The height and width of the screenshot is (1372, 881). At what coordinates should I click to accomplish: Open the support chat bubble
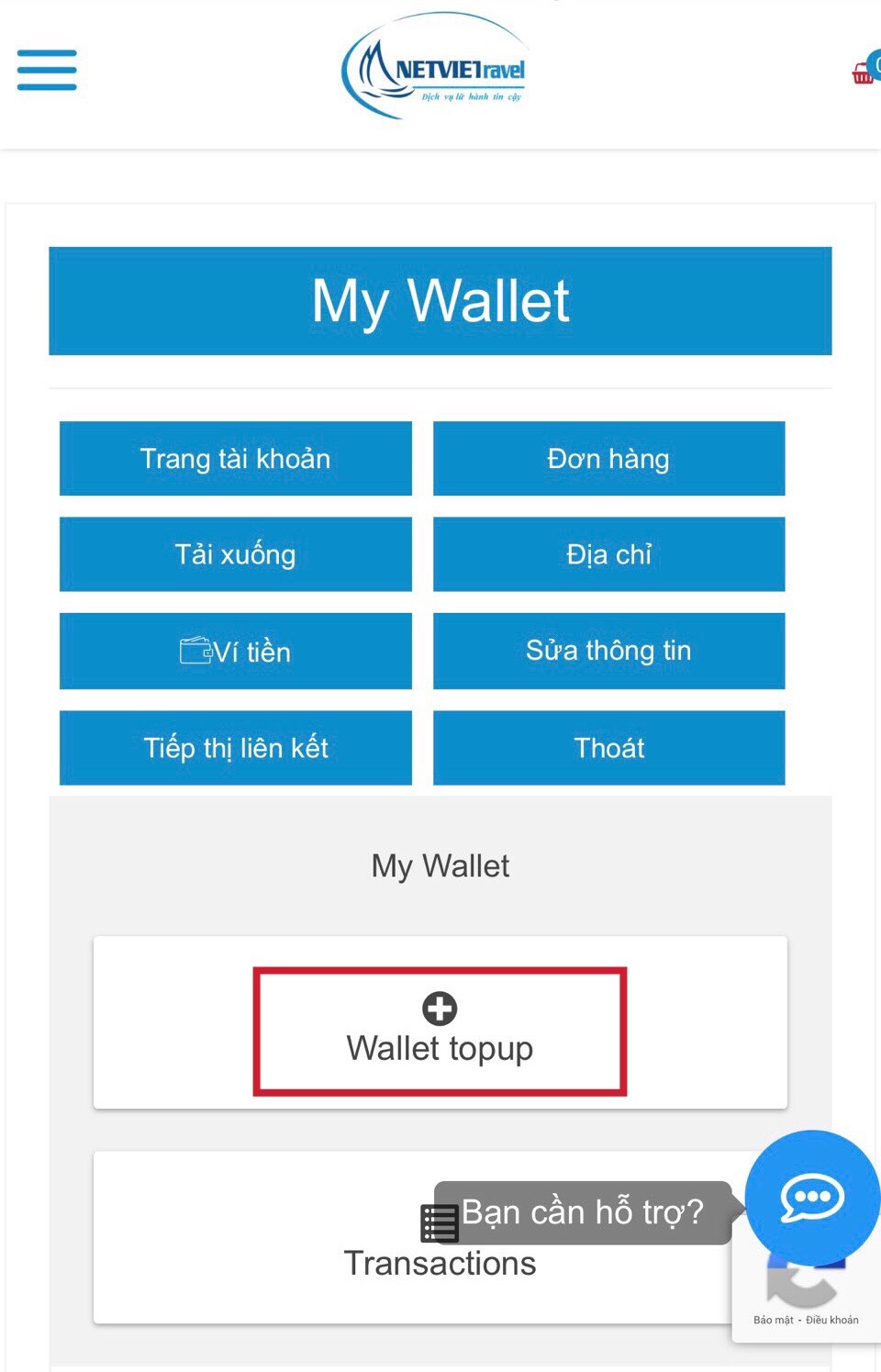click(811, 1197)
